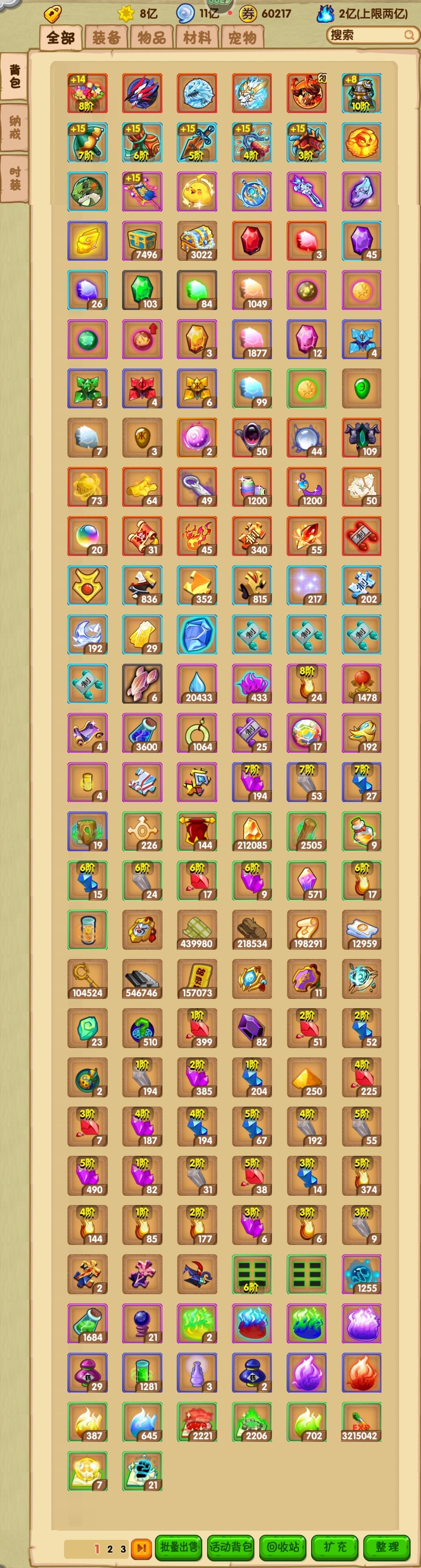Switch to the 物品 tab
The height and width of the screenshot is (1568, 421).
pyautogui.click(x=152, y=38)
